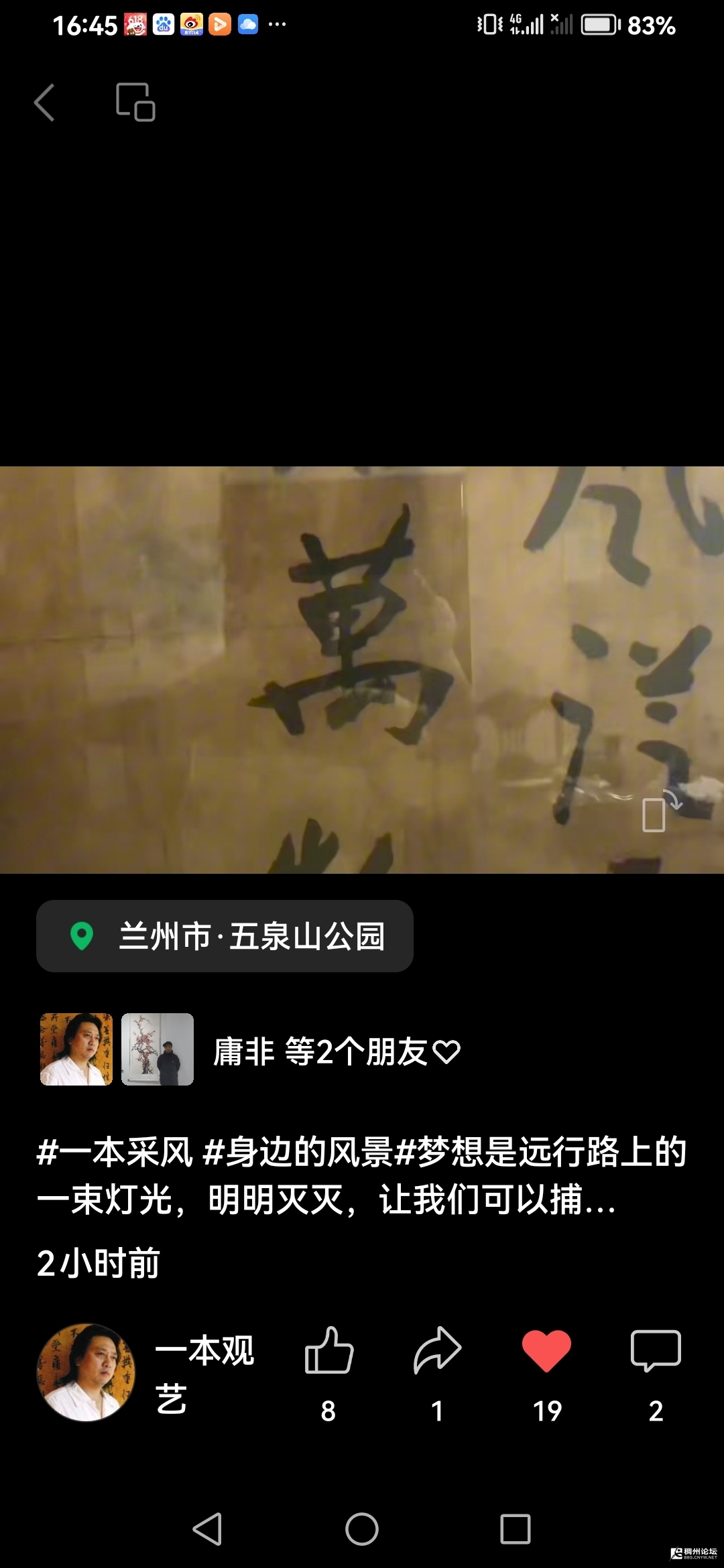Open 一本观艺's profile avatar
The image size is (724, 1568).
86,1372
